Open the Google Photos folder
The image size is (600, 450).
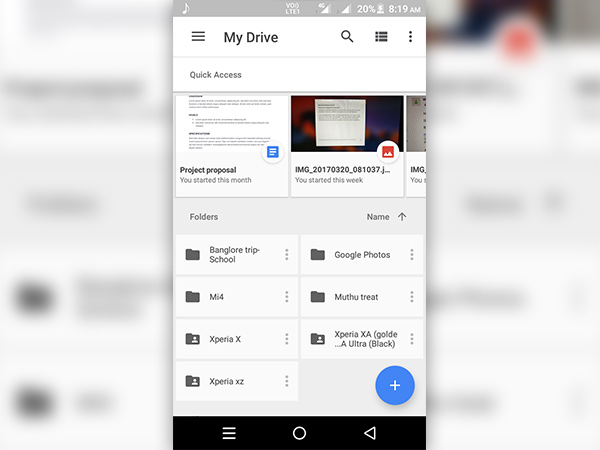(x=355, y=255)
